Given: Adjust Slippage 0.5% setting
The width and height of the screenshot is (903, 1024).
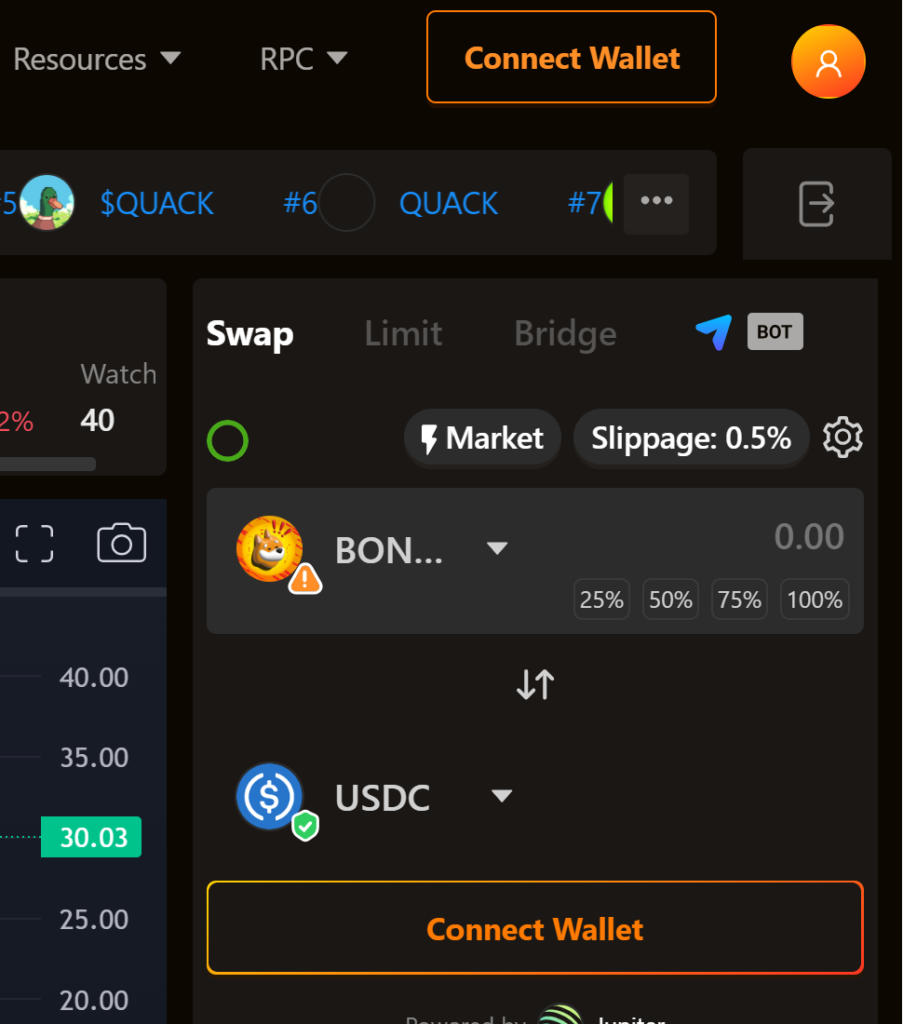Looking at the screenshot, I should pos(690,438).
